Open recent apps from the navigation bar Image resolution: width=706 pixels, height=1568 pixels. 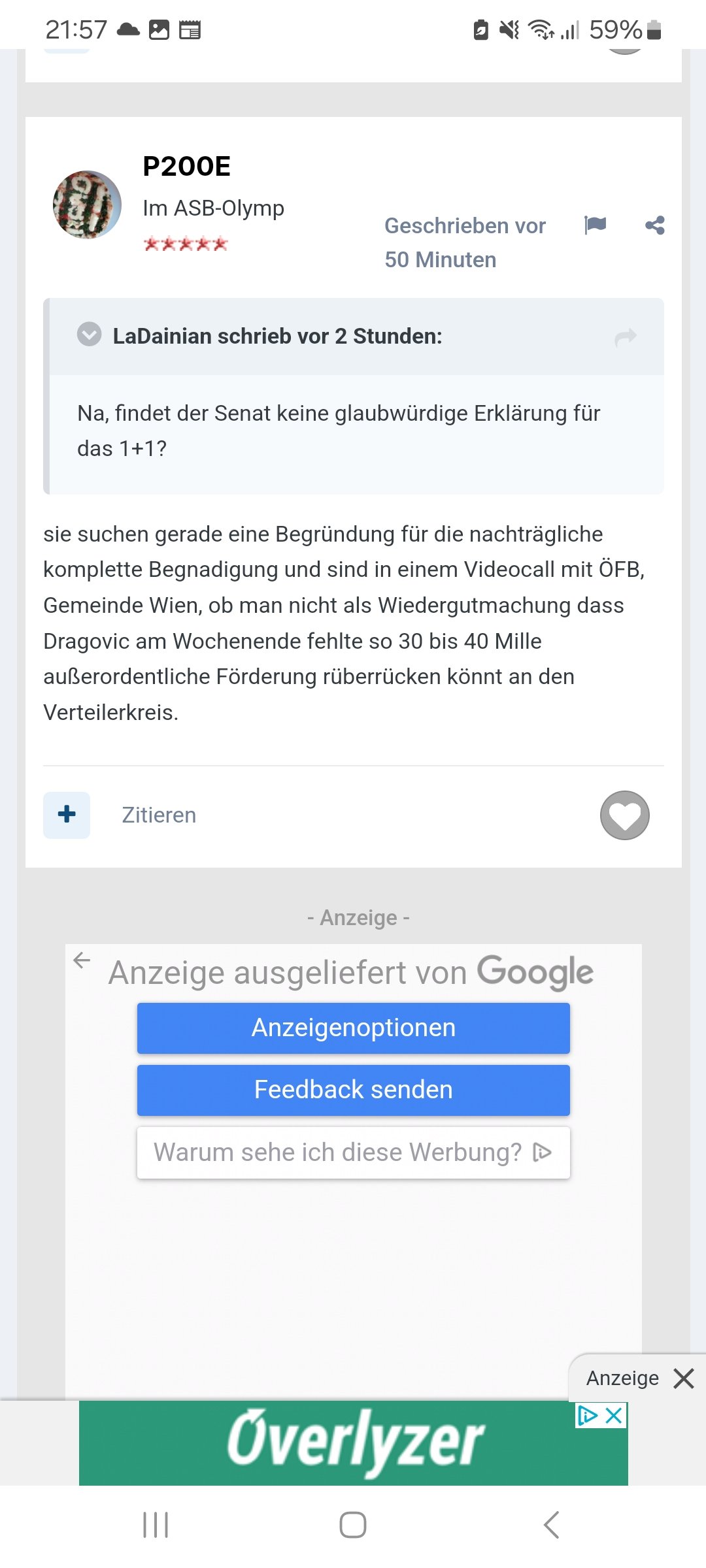coord(156,1526)
